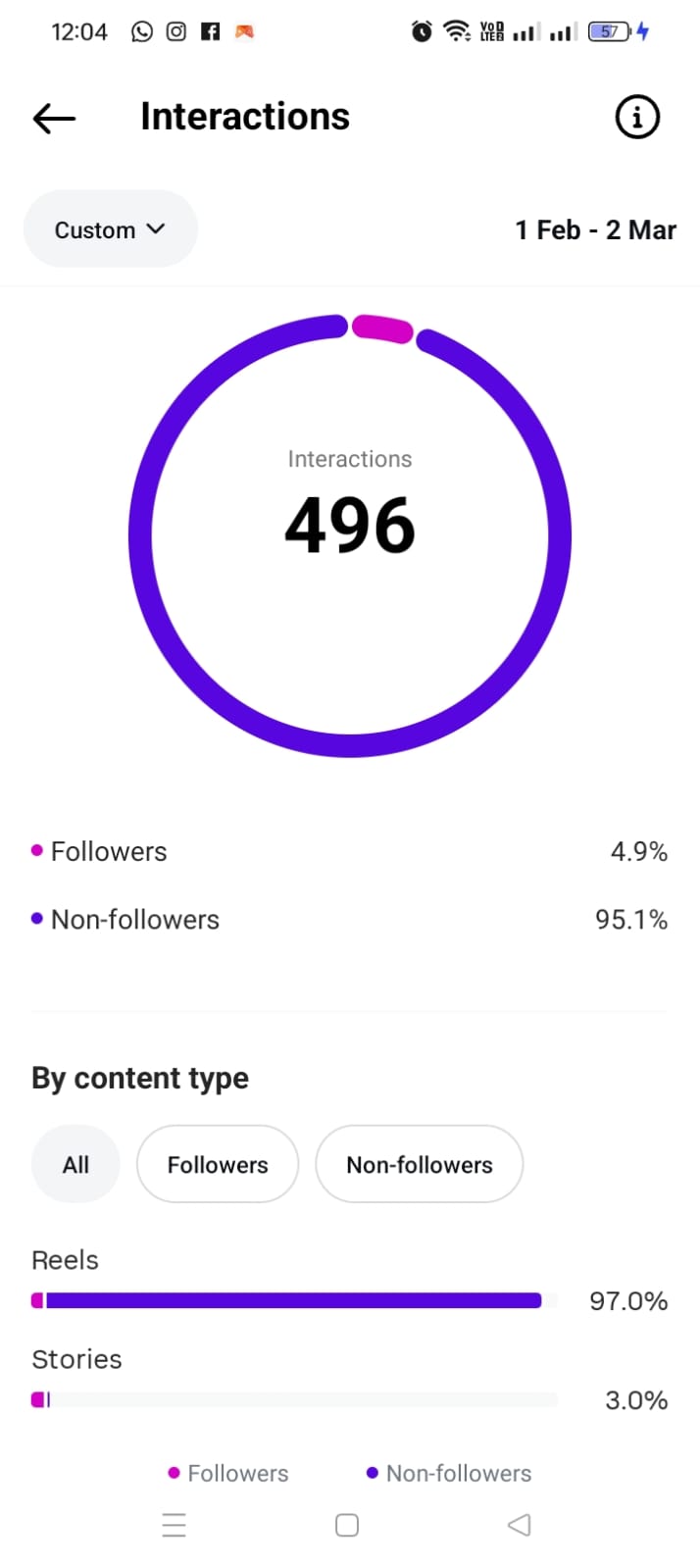Filter content type by Non-followers

[x=419, y=1164]
